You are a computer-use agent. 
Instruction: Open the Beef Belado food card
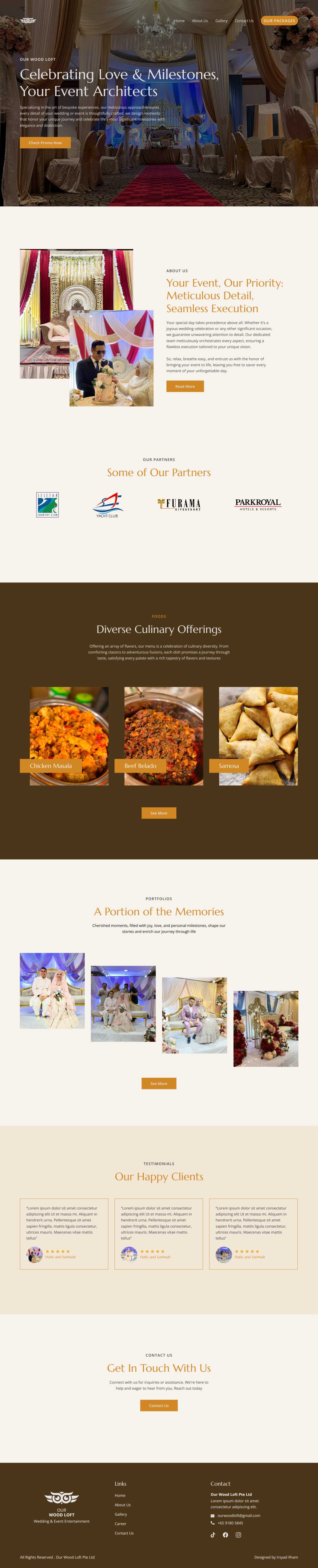[163, 736]
